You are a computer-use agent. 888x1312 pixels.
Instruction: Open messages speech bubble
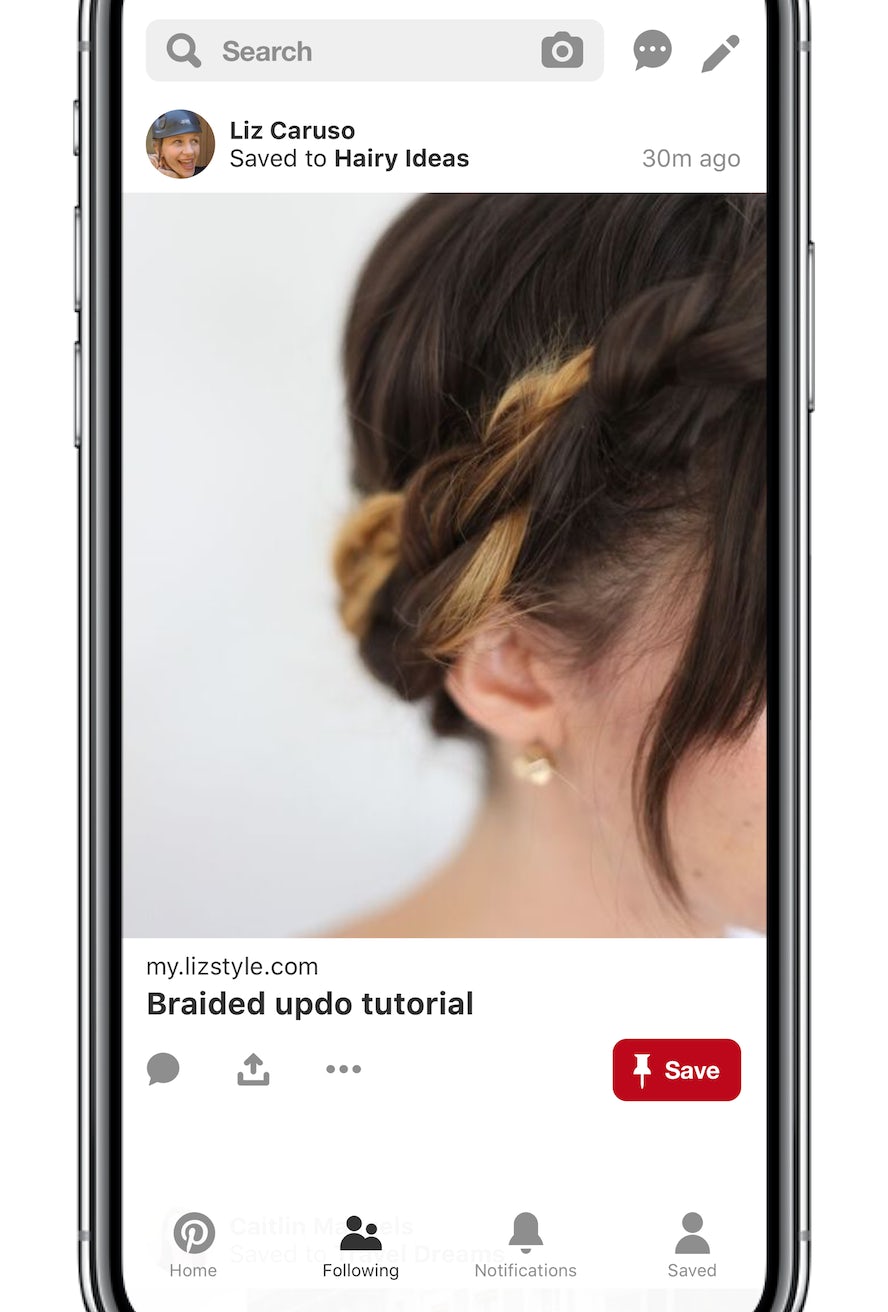pos(652,50)
